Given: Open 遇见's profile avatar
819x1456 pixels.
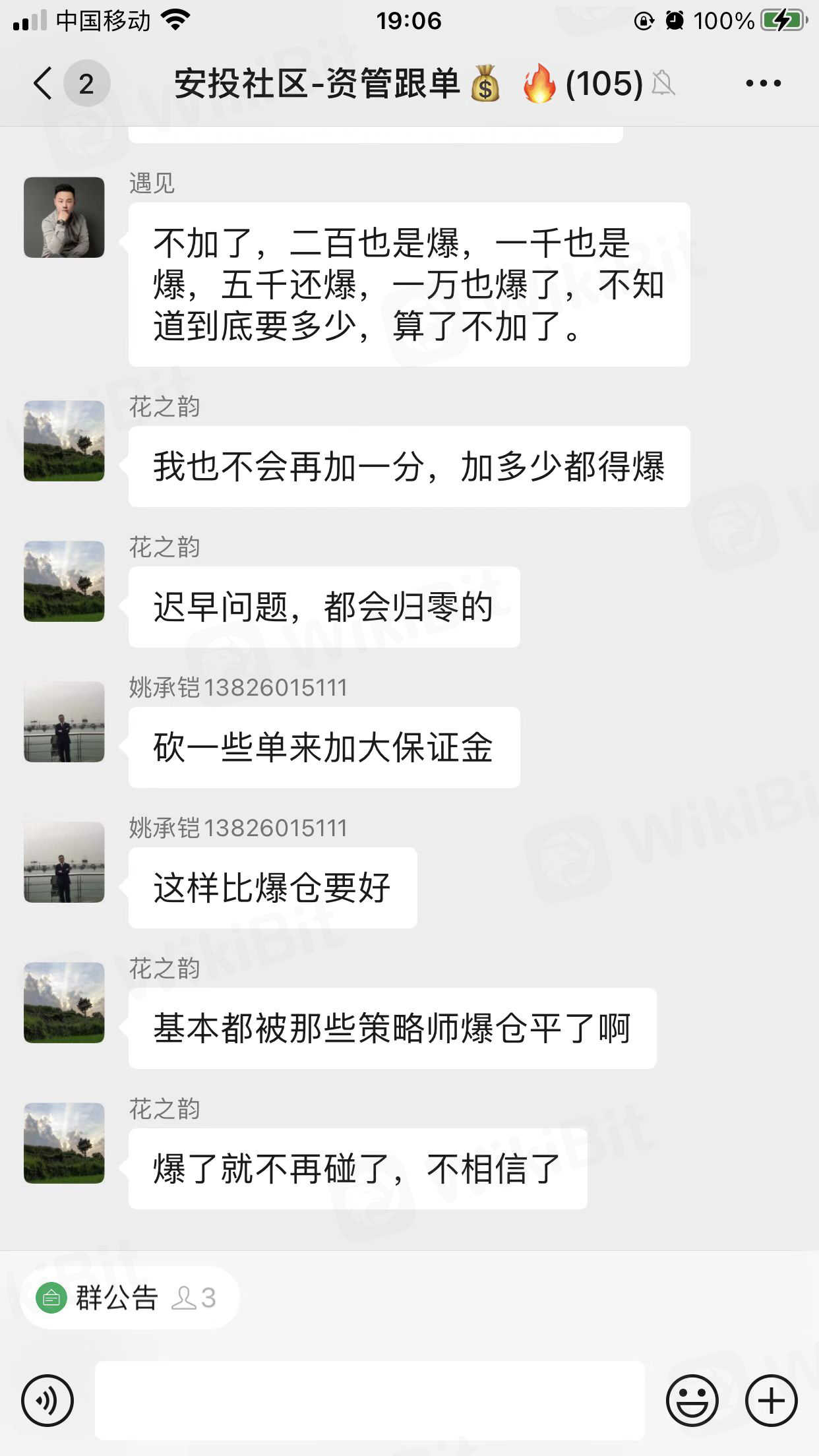Looking at the screenshot, I should (64, 217).
